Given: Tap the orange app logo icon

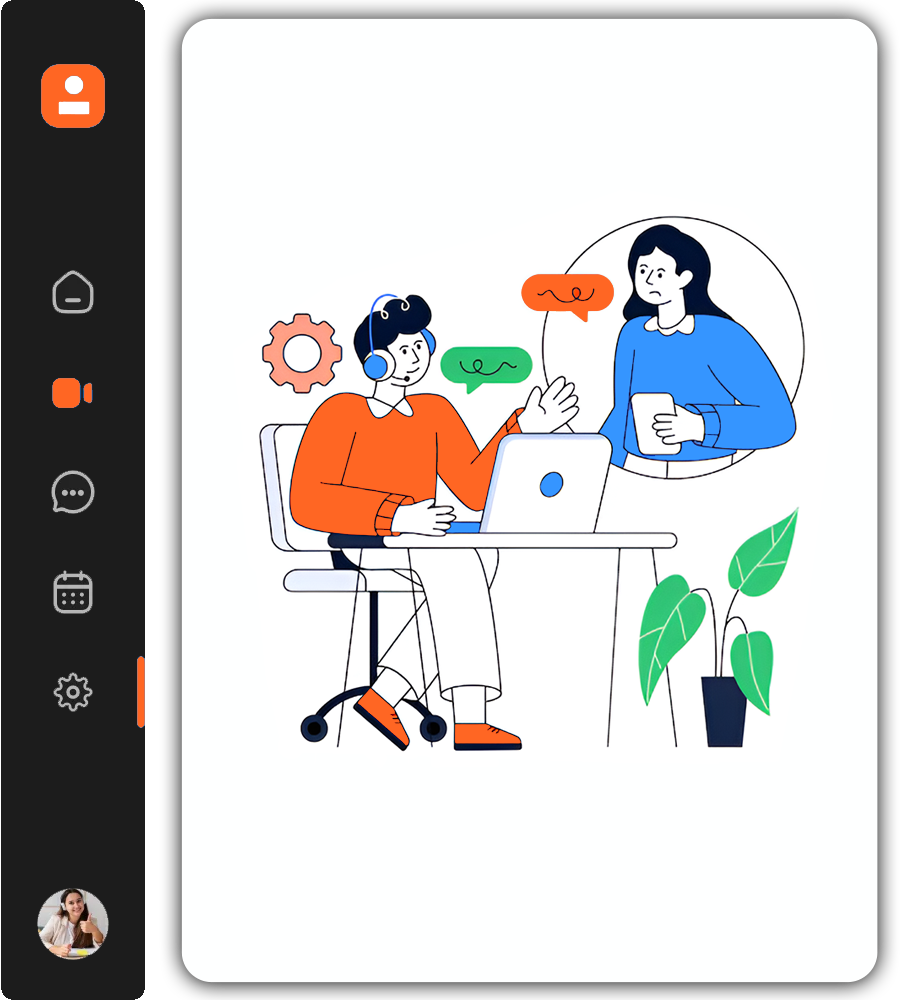Looking at the screenshot, I should click(73, 96).
